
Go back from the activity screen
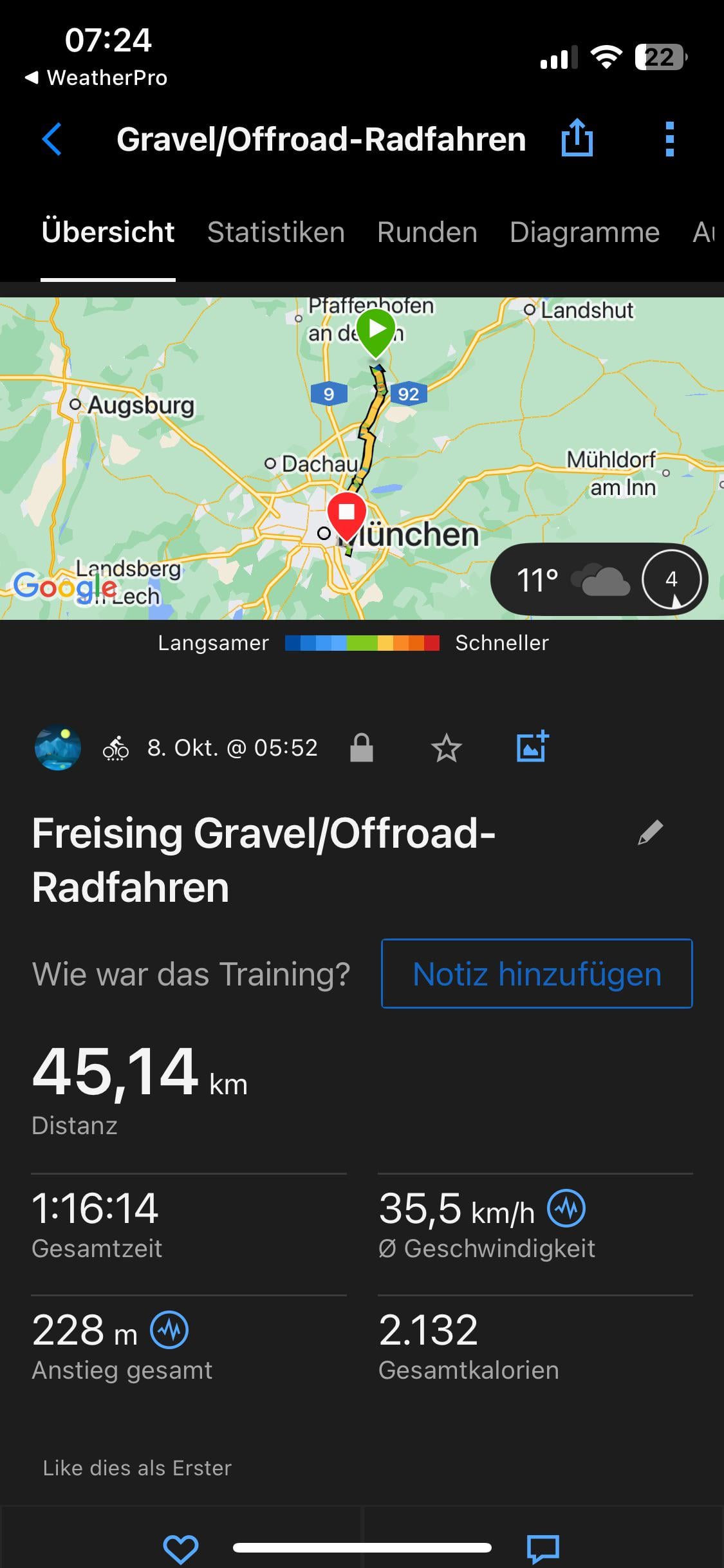tap(51, 139)
